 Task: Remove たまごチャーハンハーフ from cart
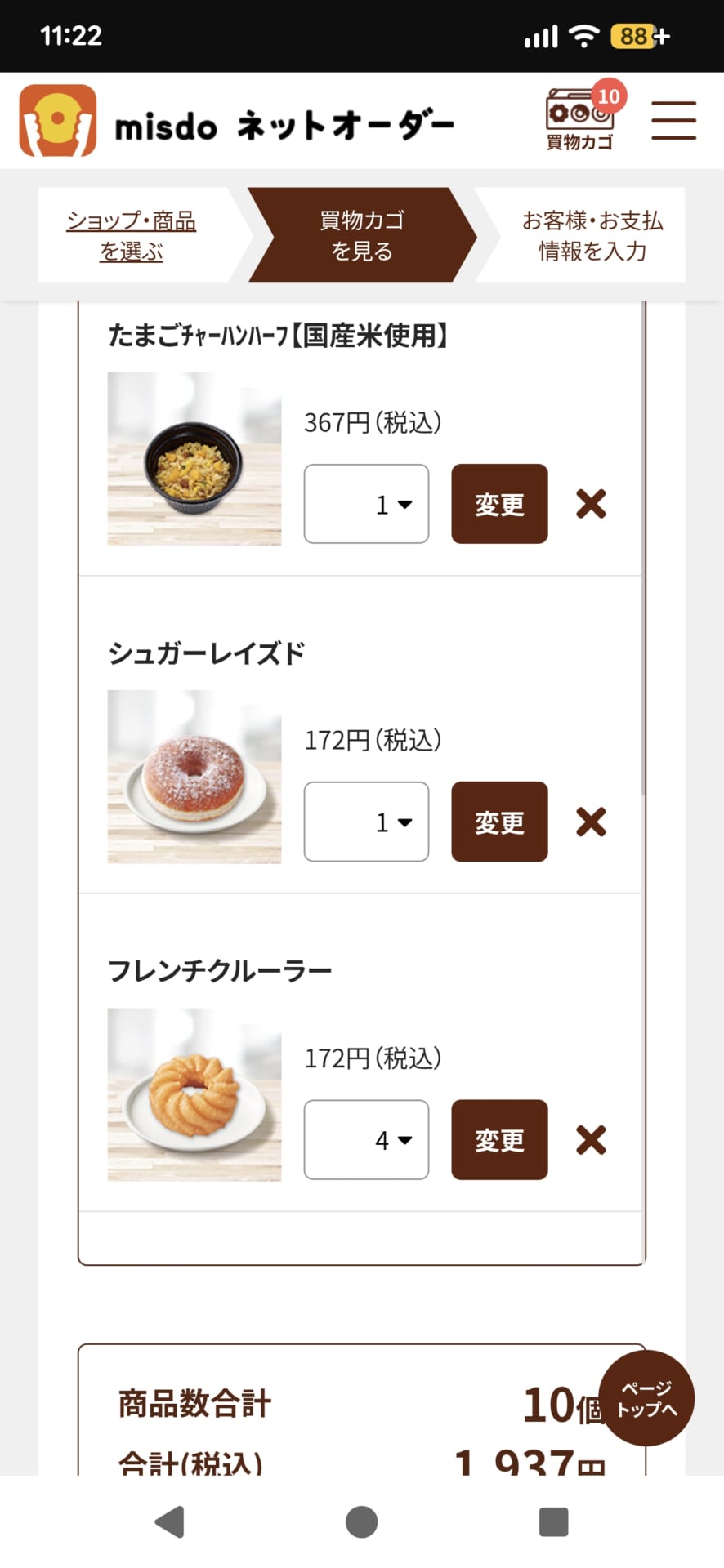pyautogui.click(x=591, y=504)
